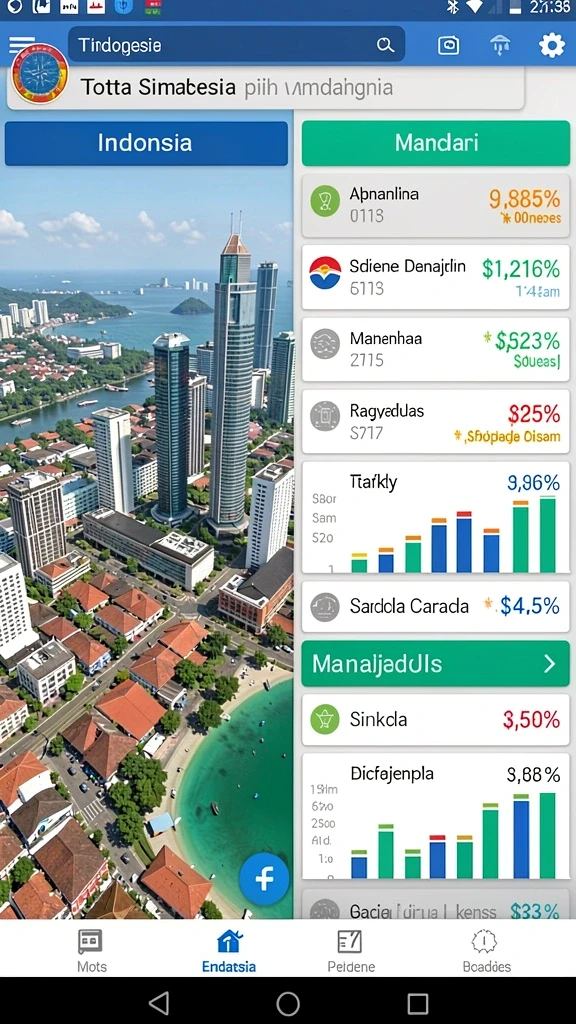This screenshot has height=1024, width=576.
Task: Select the Indonsia button
Action: (x=146, y=143)
